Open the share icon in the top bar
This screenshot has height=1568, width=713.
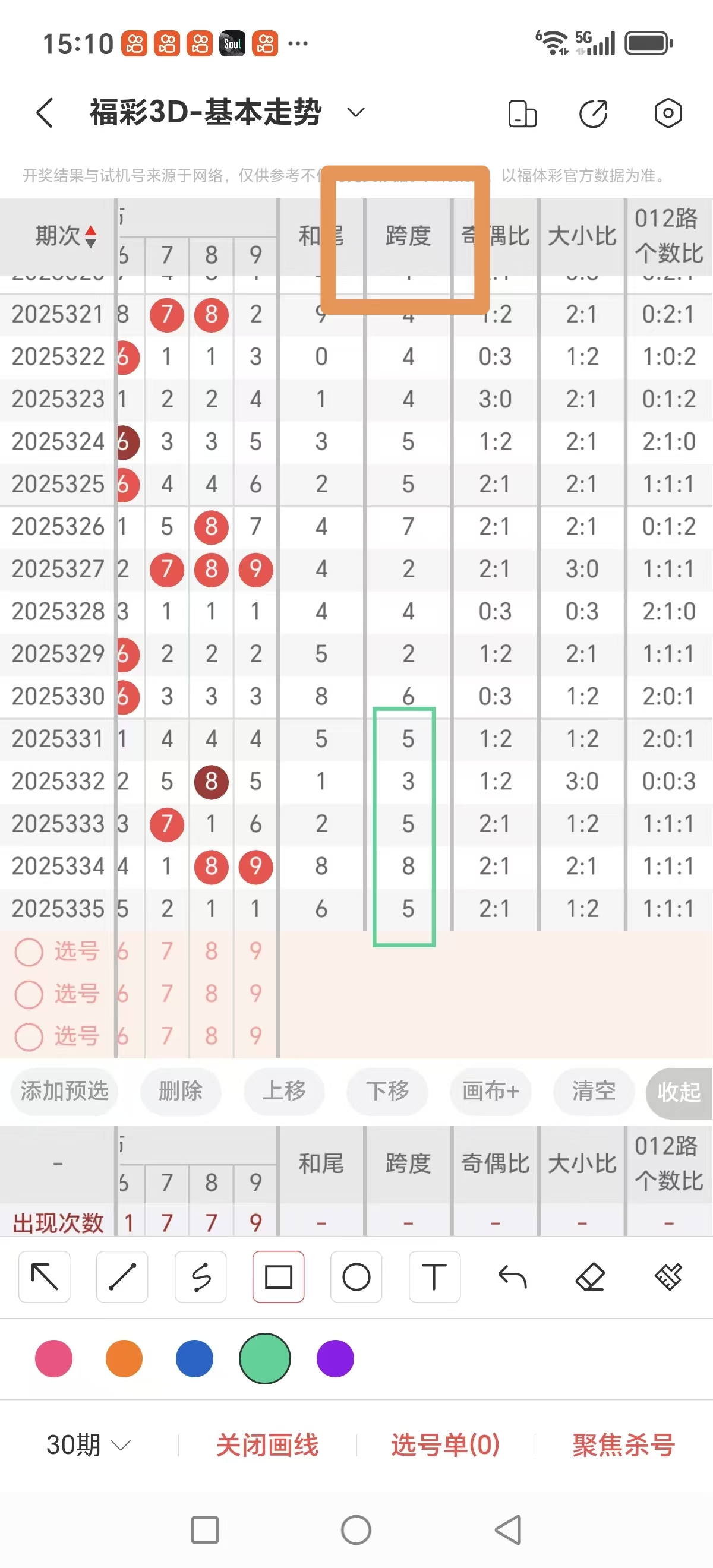coord(594,113)
